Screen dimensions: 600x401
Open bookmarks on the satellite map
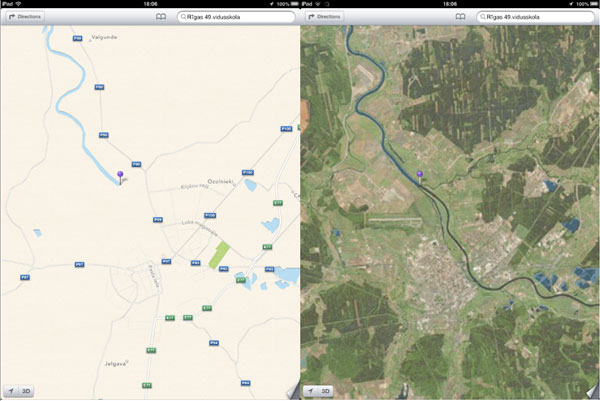(x=460, y=17)
